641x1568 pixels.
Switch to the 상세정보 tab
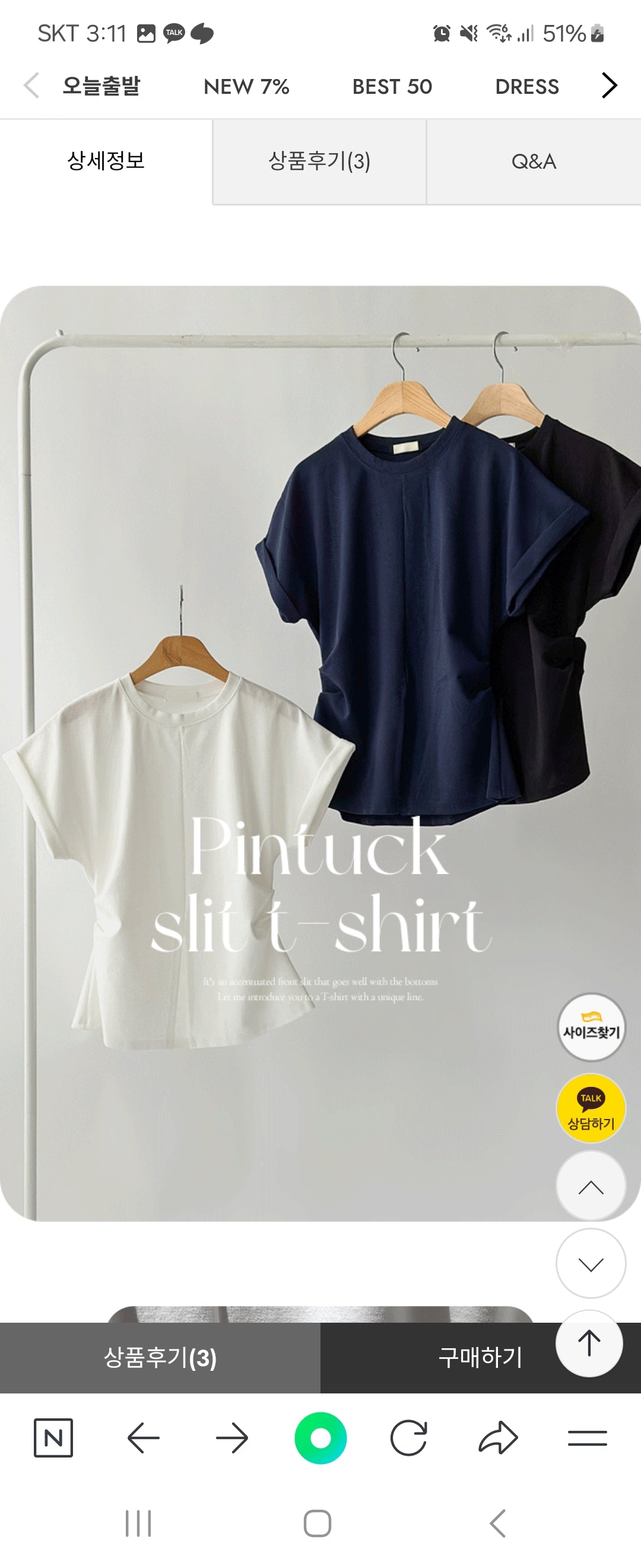coord(106,161)
